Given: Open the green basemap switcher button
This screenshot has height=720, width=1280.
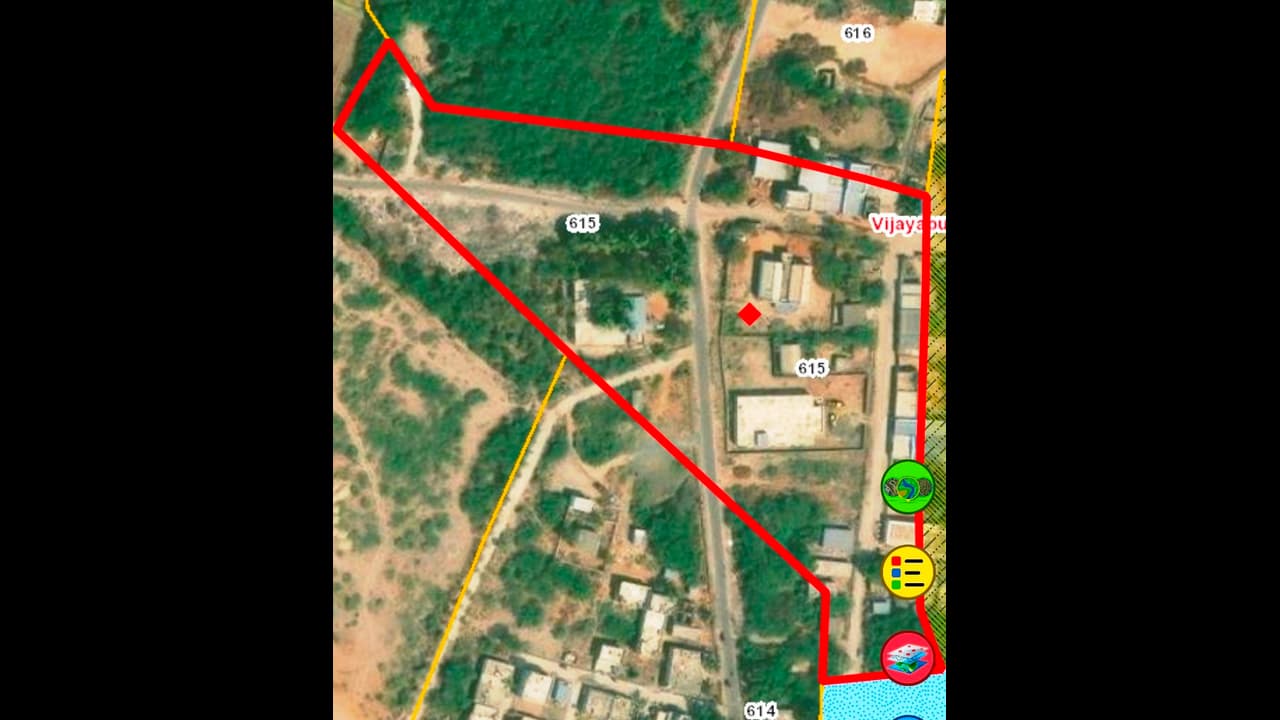Looking at the screenshot, I should tap(907, 487).
